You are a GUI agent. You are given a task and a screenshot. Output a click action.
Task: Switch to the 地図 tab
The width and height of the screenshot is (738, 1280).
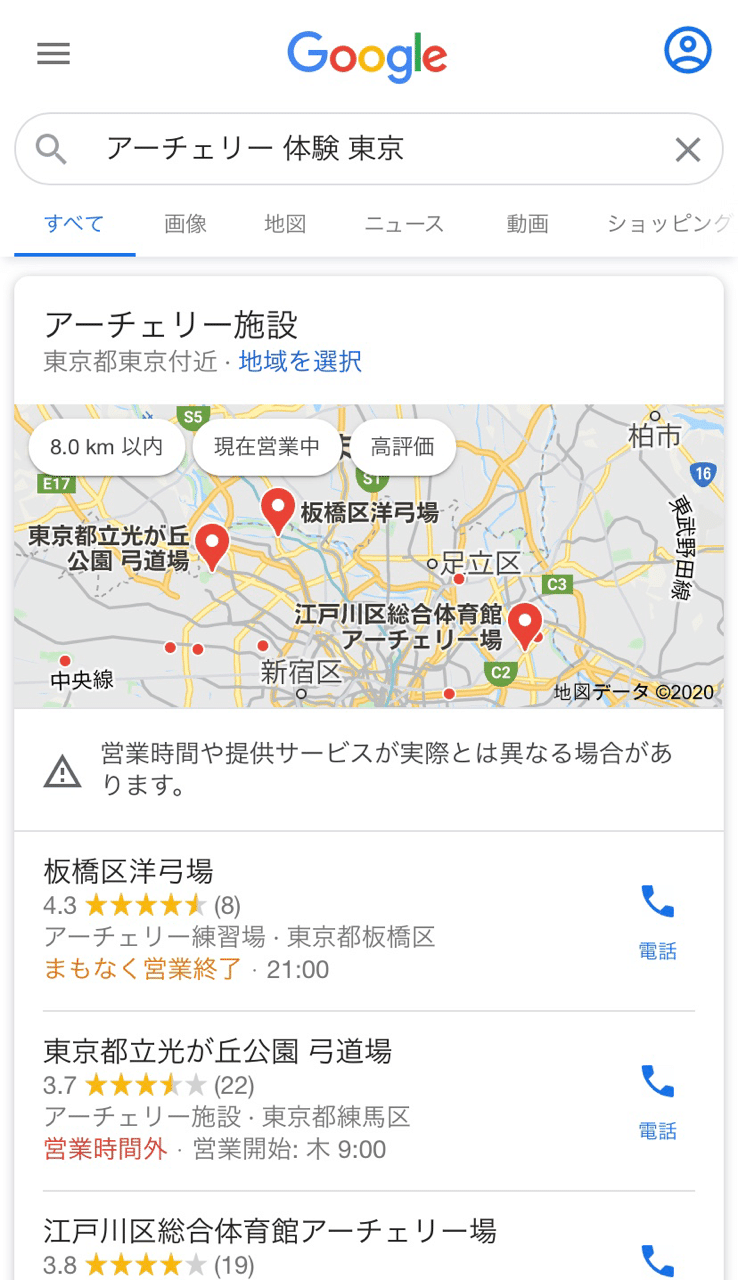click(285, 224)
